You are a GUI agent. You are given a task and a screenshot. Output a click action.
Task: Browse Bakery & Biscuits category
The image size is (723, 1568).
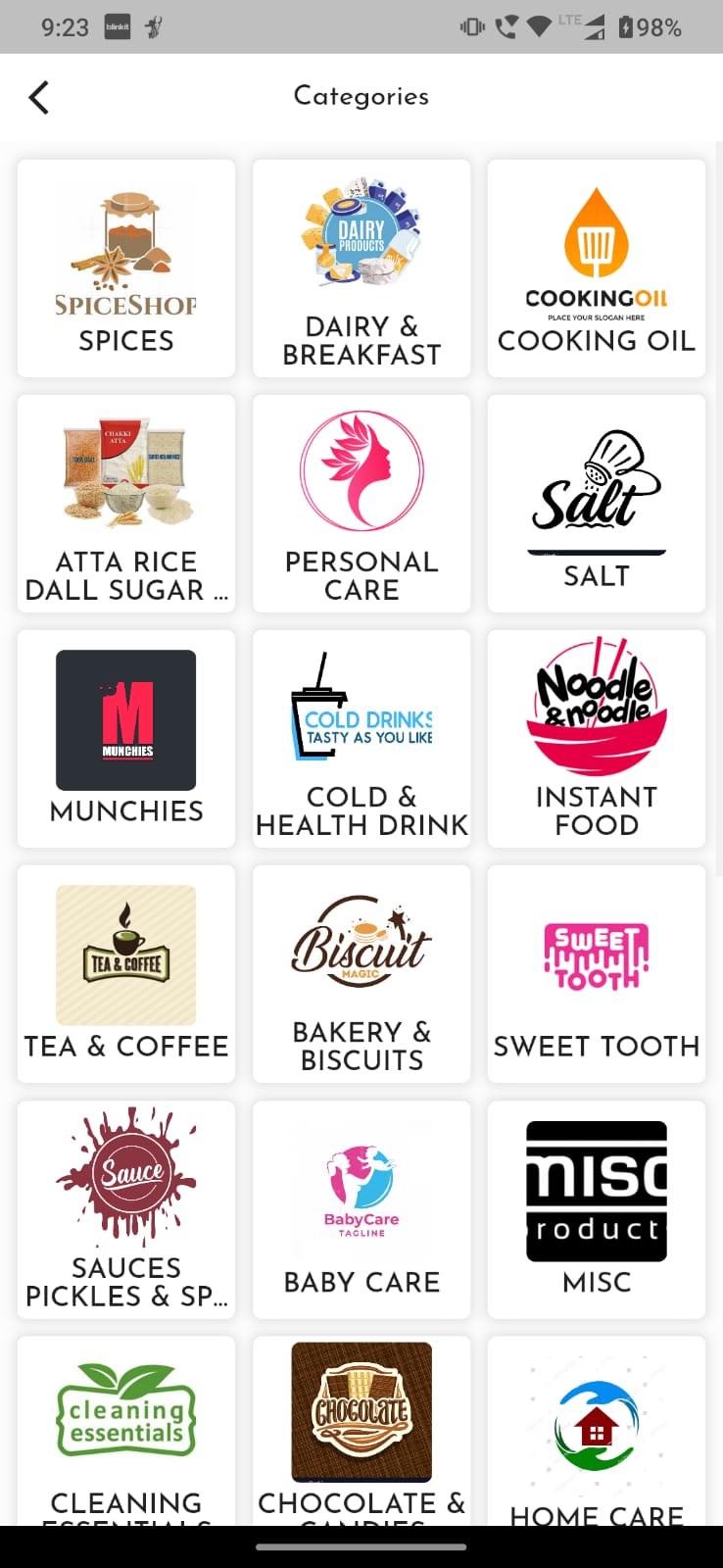point(361,974)
